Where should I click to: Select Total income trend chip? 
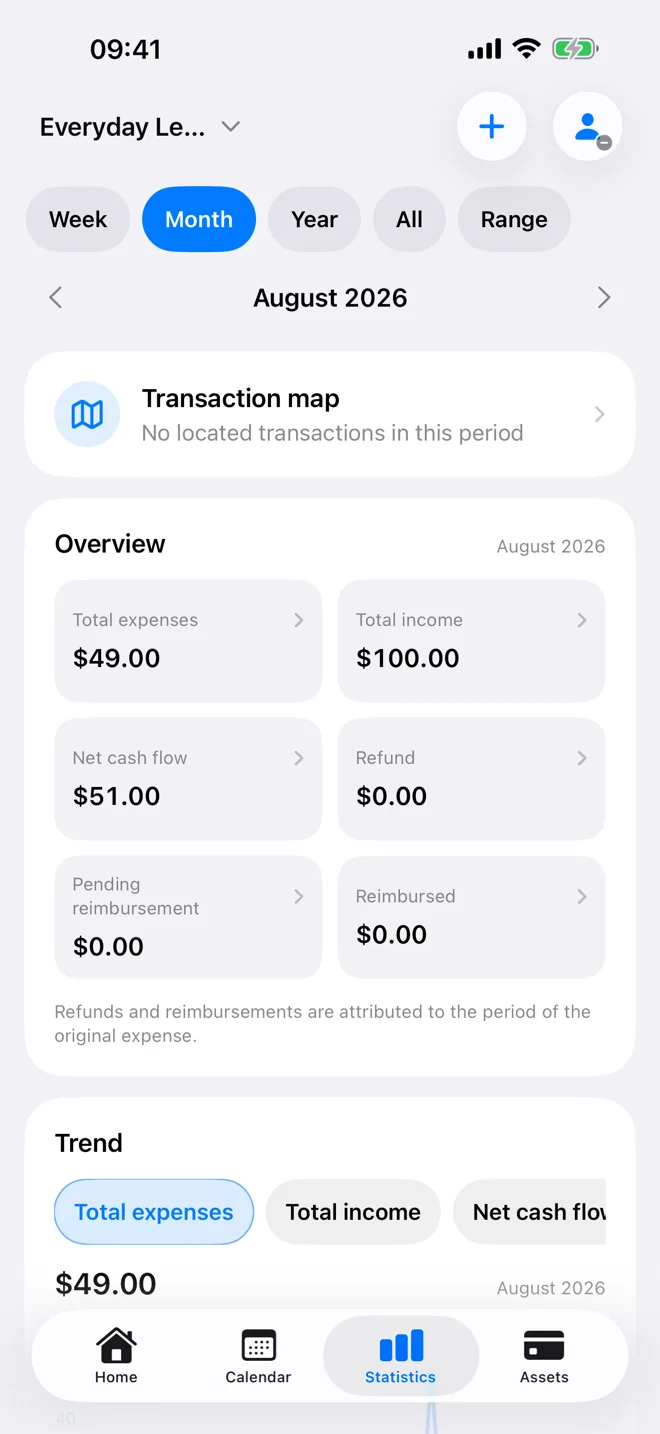click(353, 1212)
